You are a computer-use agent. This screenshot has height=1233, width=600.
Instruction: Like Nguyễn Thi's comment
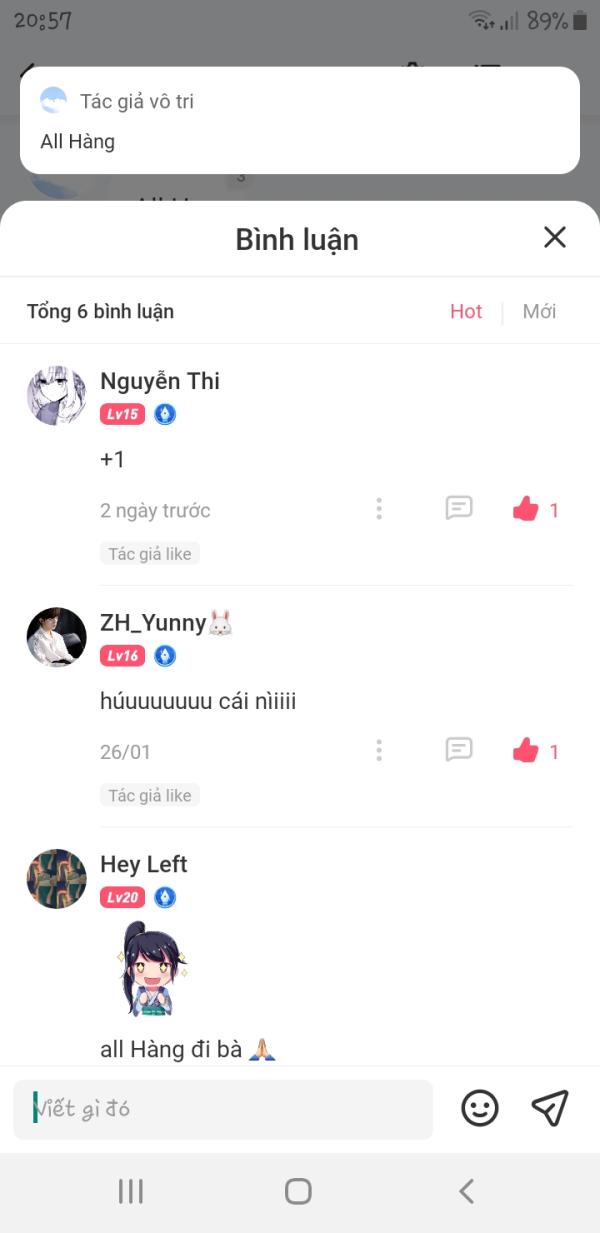coord(526,509)
